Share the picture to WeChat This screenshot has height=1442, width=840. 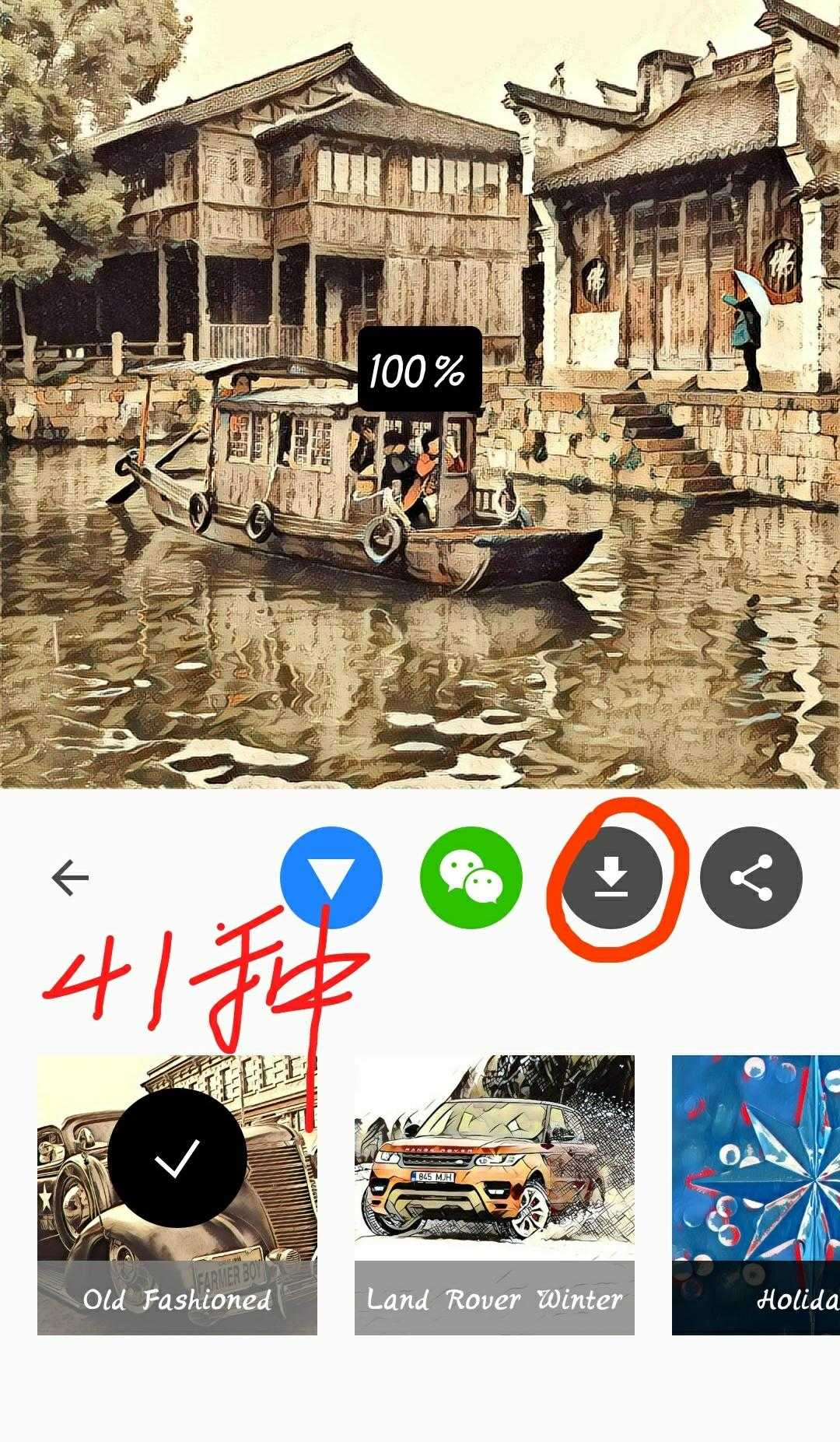471,877
